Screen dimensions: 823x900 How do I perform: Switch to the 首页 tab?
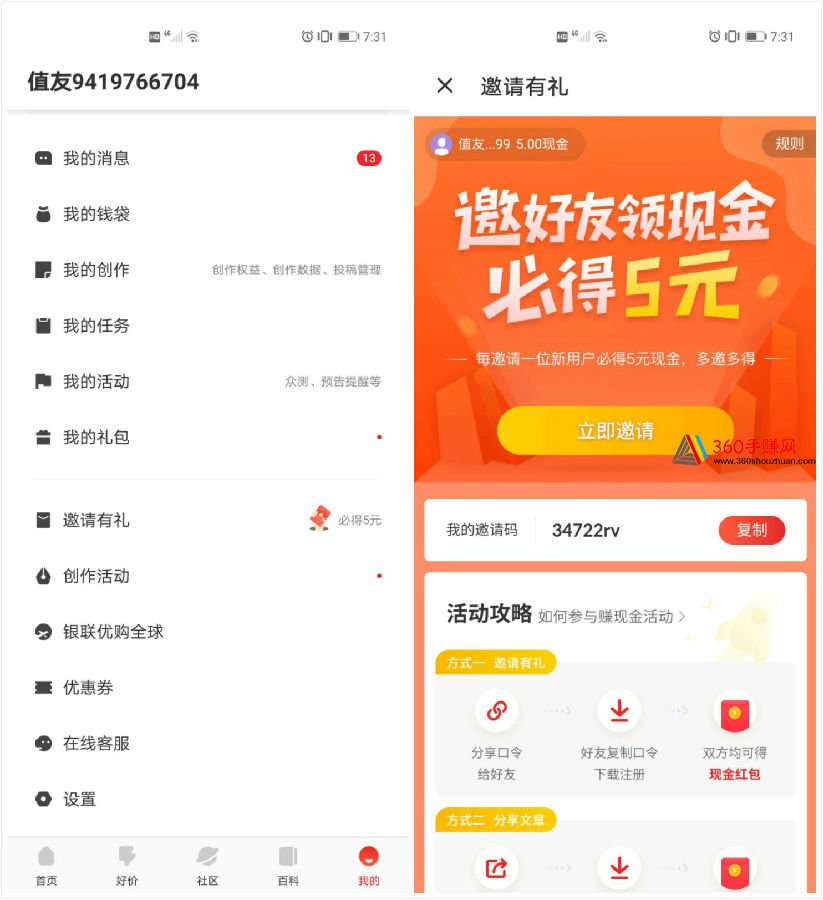(x=46, y=866)
